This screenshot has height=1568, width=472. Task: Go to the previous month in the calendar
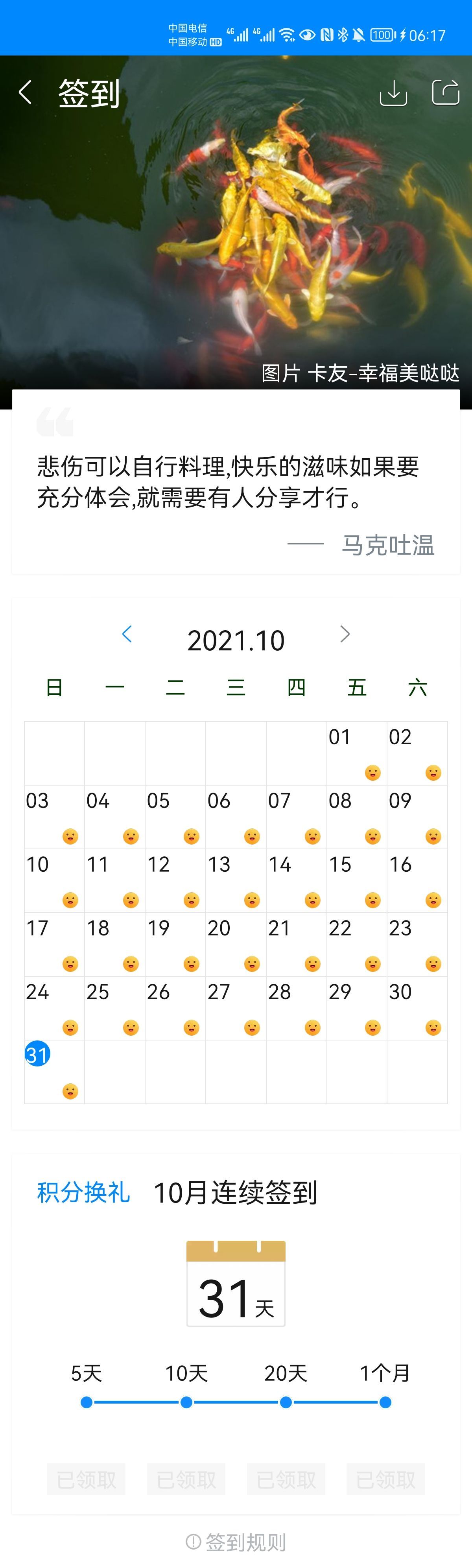[127, 634]
